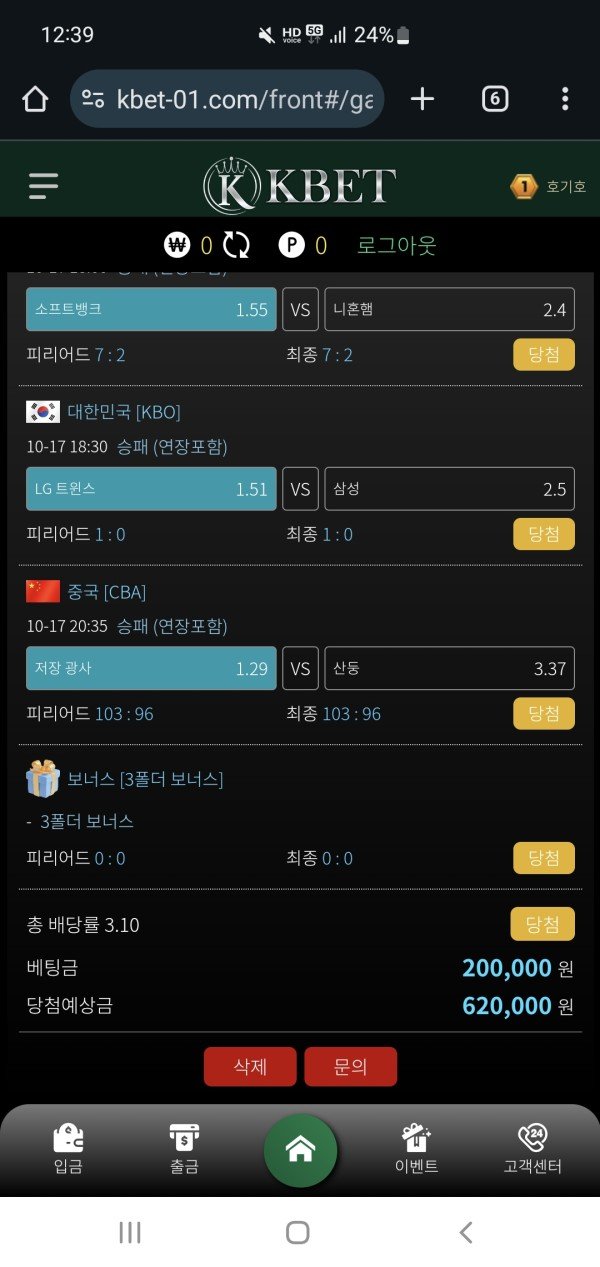Screen dimensions: 600x1267
Task: Show the open tabs switcher
Action: click(x=495, y=99)
